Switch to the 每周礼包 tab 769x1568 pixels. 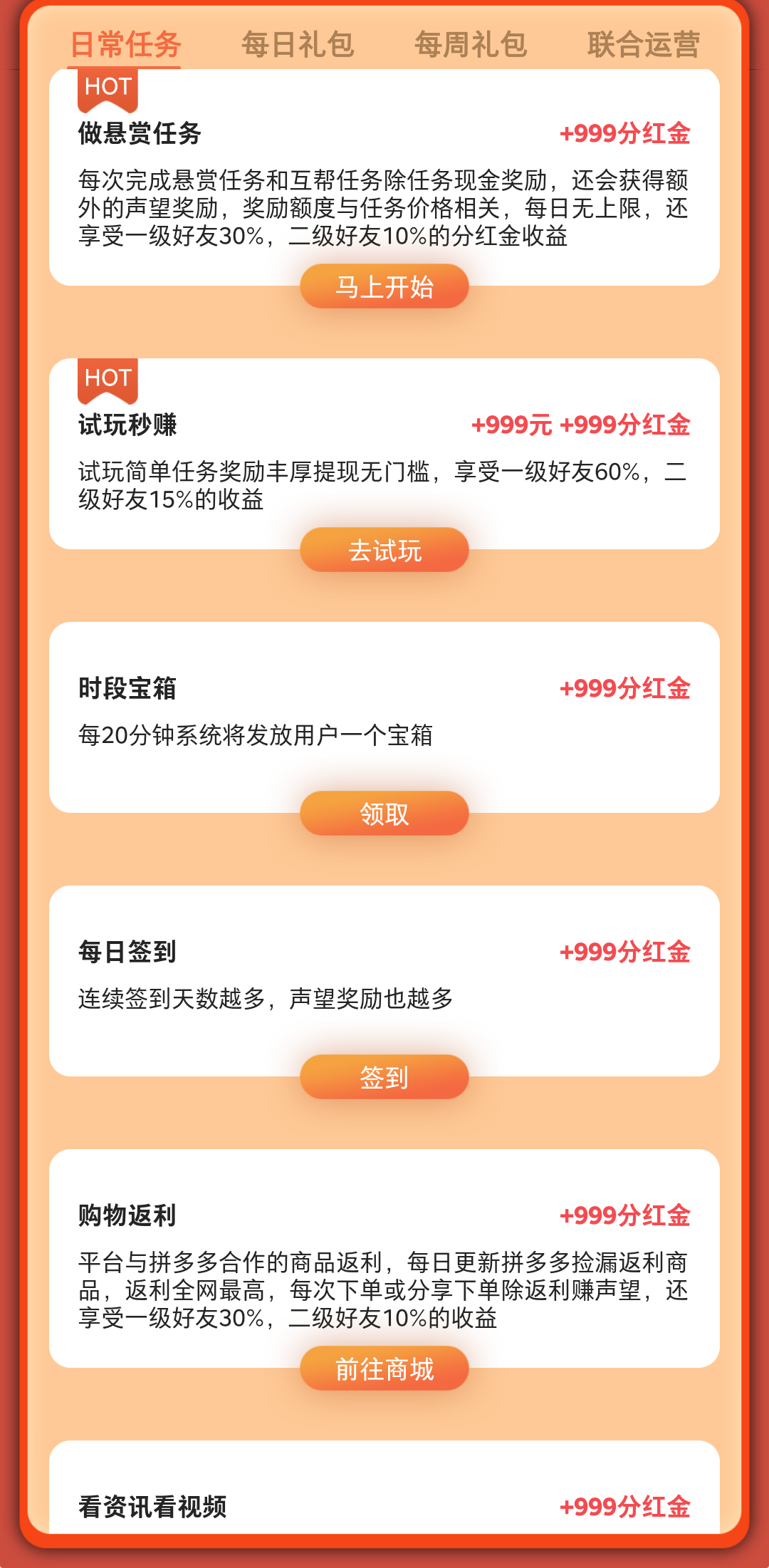[x=471, y=44]
